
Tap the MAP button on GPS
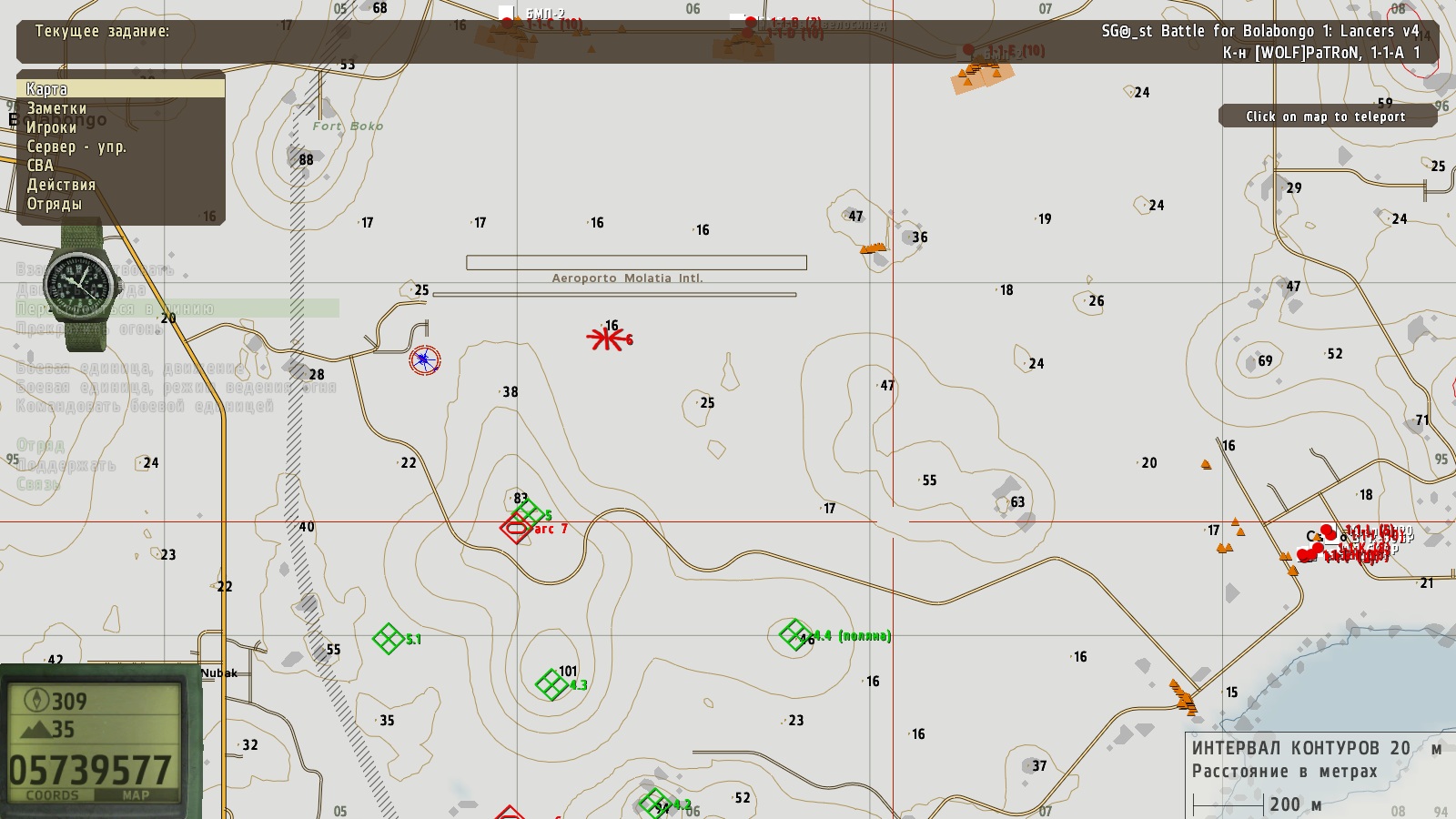(136, 795)
